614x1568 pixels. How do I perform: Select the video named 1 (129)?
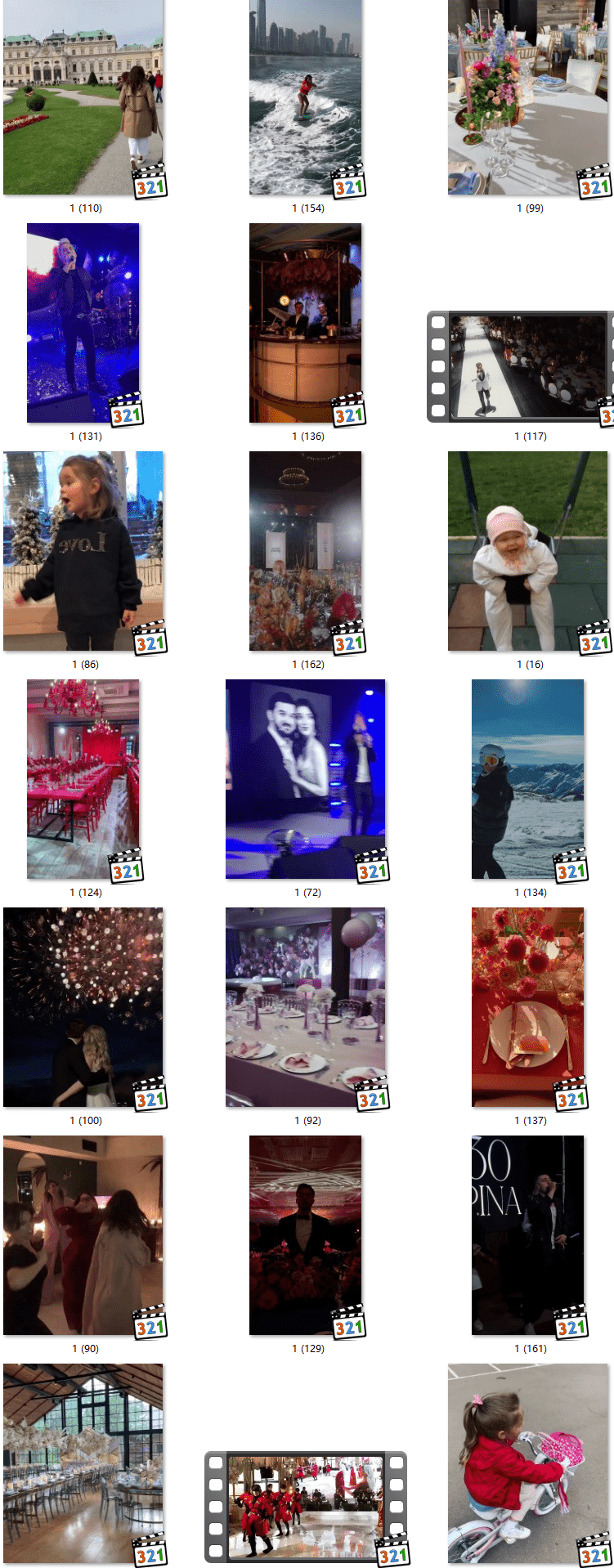pos(305,1235)
